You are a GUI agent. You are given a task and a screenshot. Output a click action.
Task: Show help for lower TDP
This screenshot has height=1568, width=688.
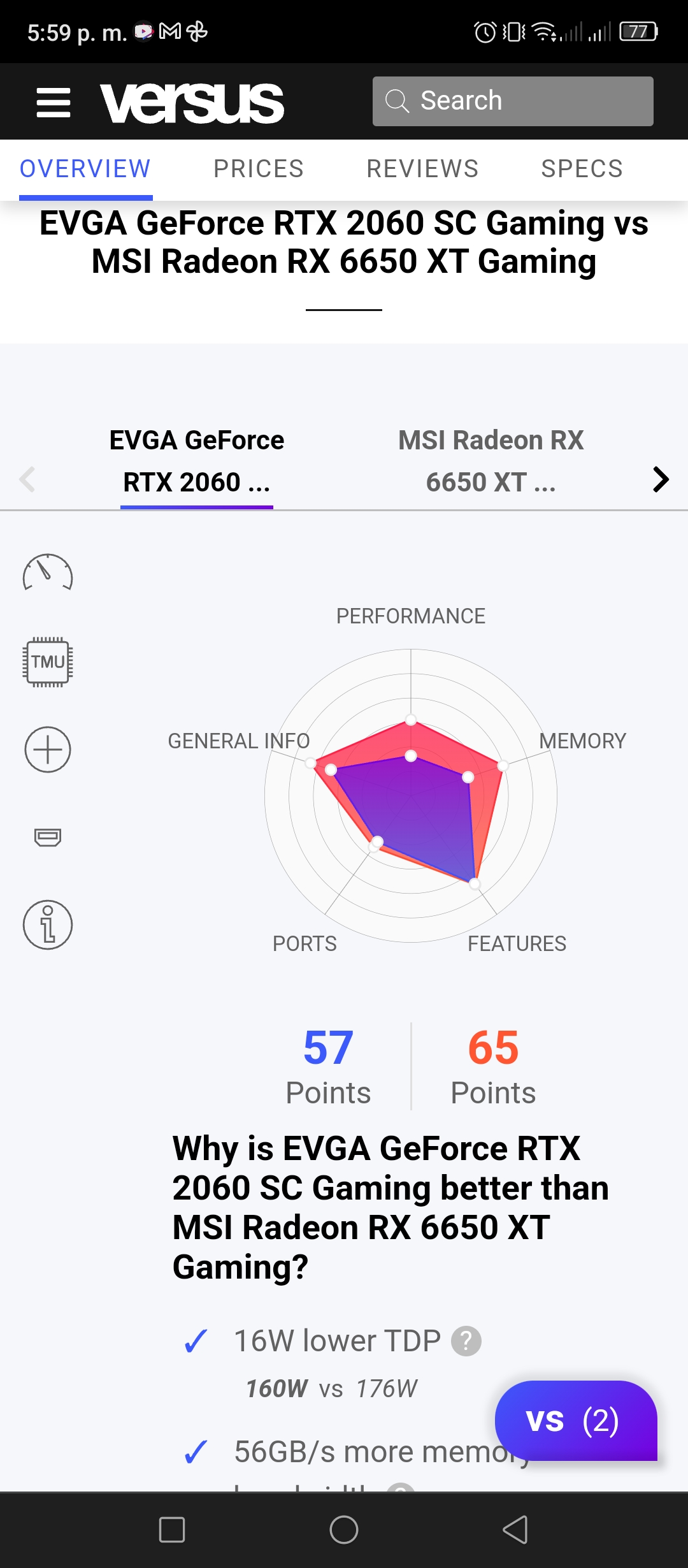point(466,1341)
